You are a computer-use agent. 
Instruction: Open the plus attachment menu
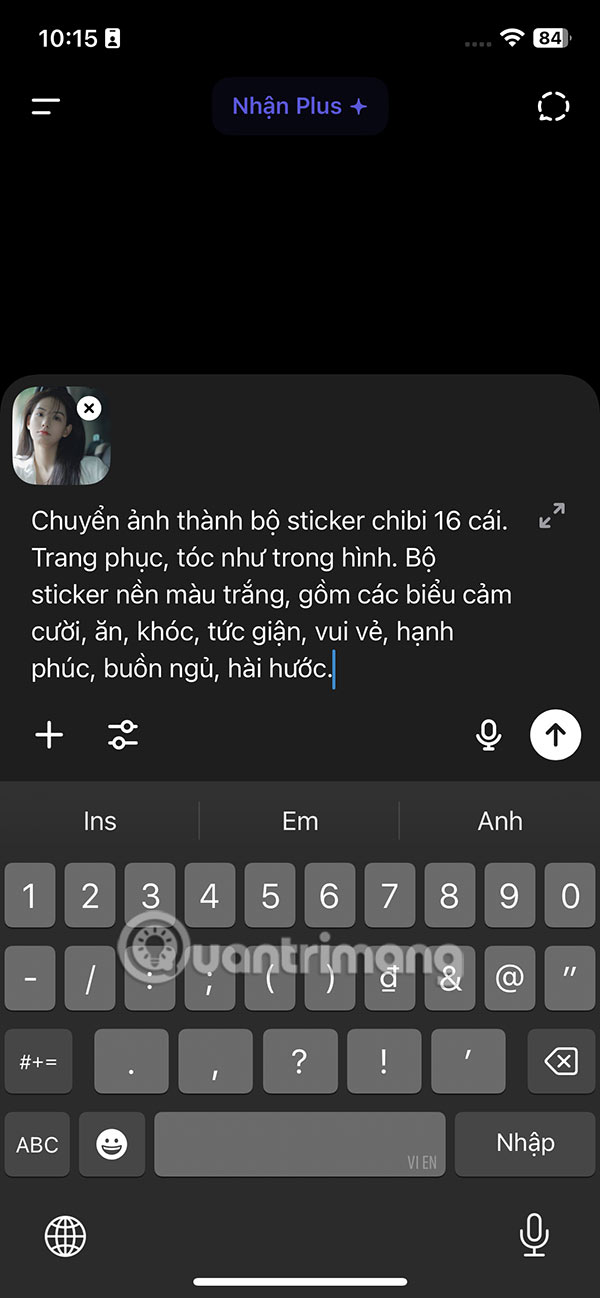click(49, 735)
